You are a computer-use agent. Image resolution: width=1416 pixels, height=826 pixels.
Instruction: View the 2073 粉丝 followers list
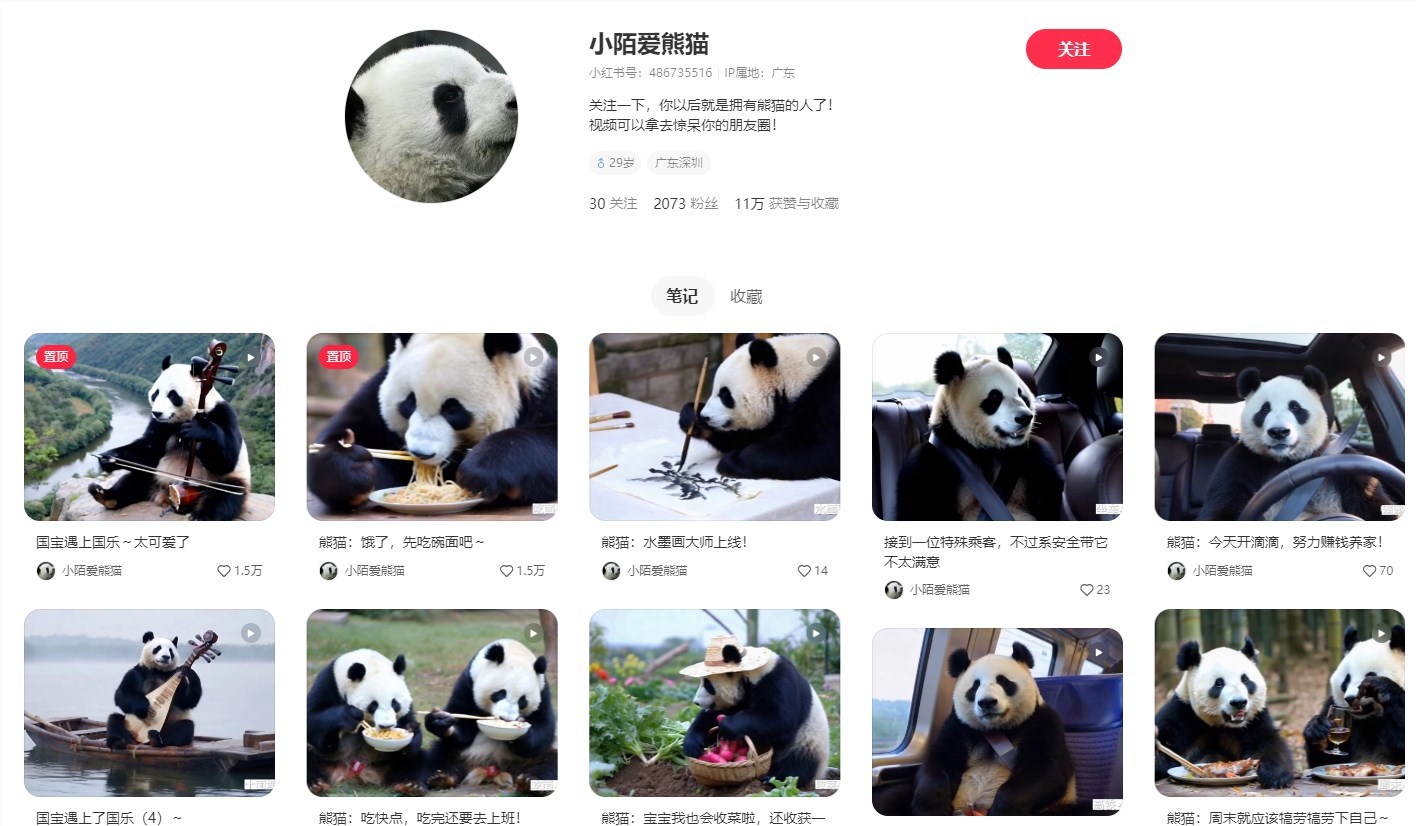click(x=685, y=204)
